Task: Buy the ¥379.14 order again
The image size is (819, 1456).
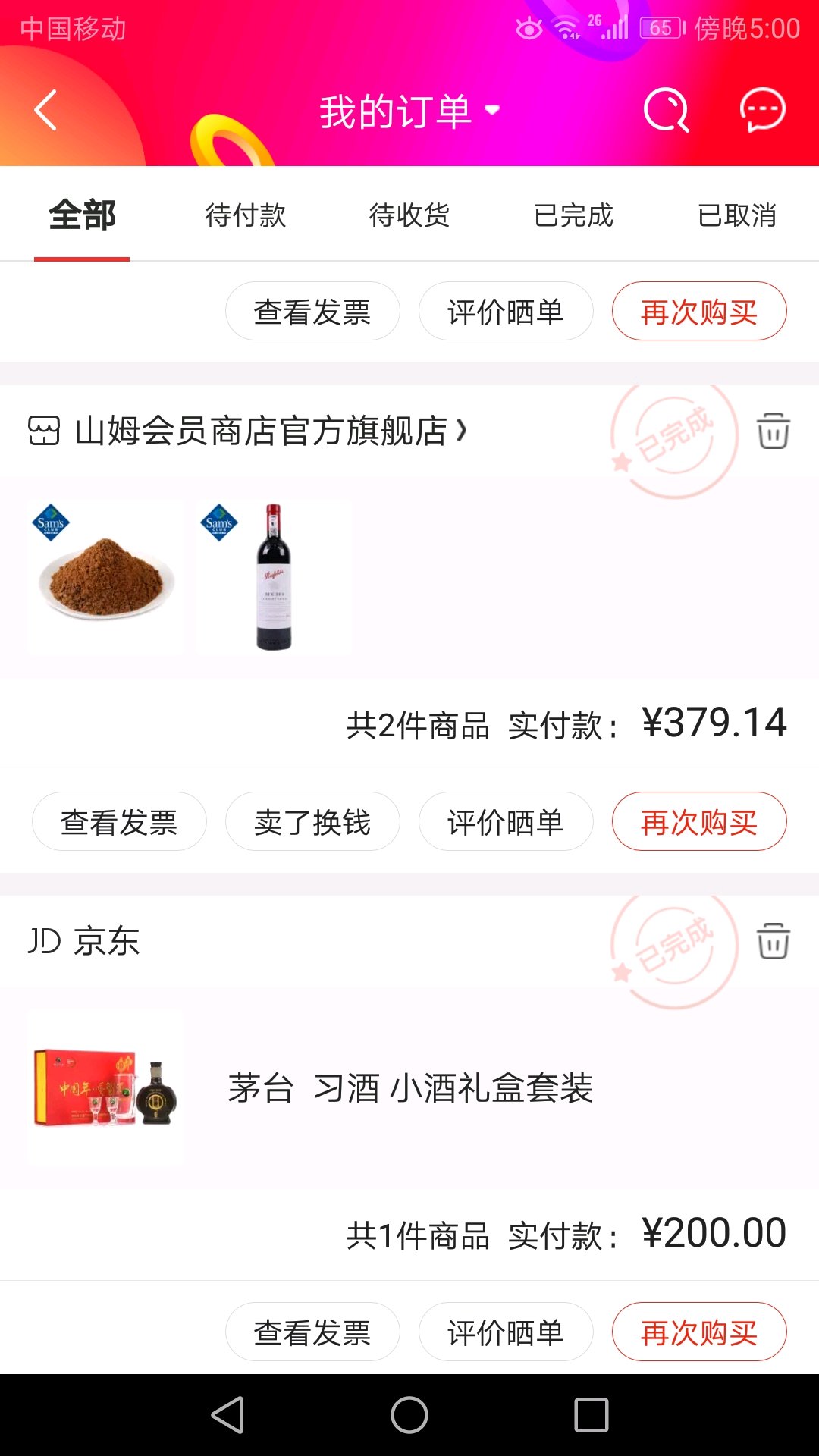Action: click(x=699, y=822)
